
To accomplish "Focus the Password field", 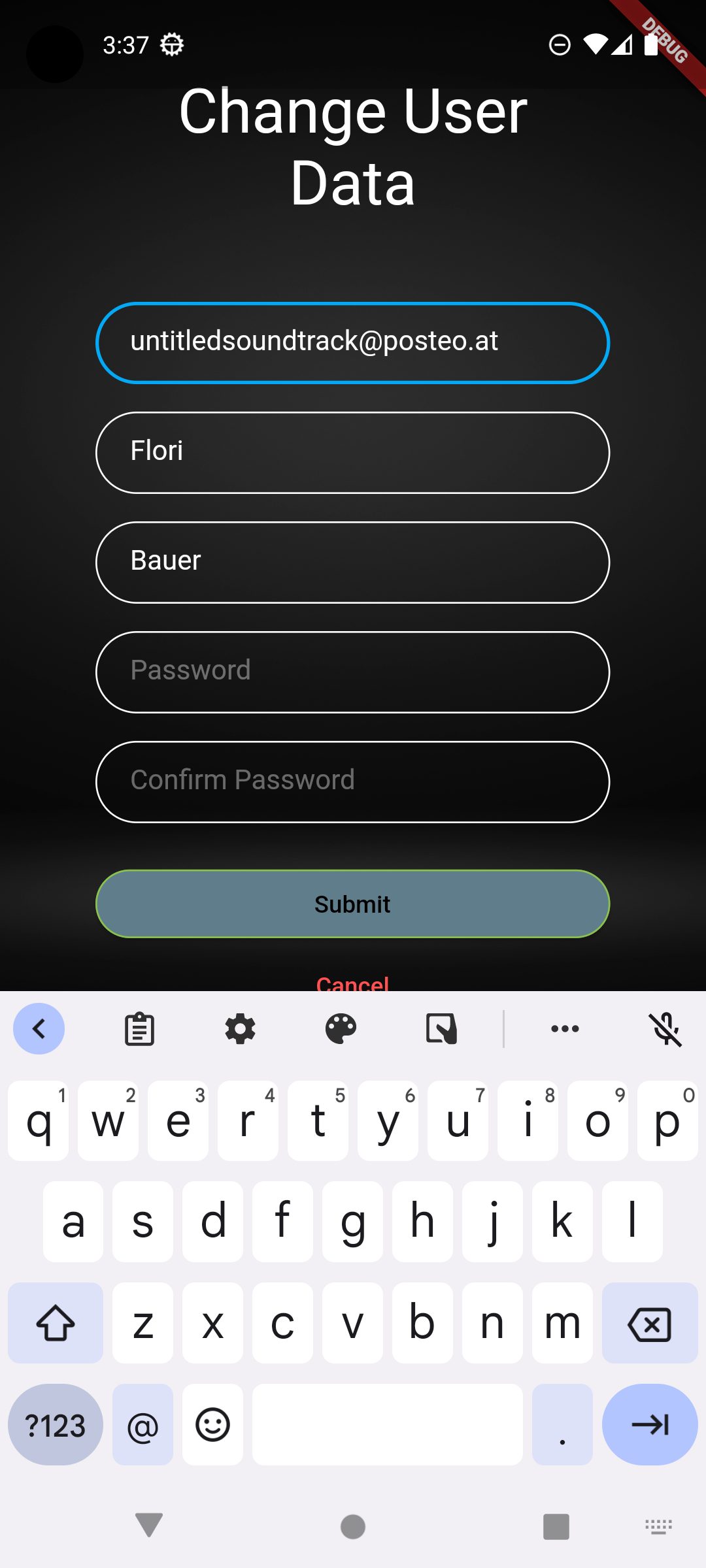I will tap(352, 672).
